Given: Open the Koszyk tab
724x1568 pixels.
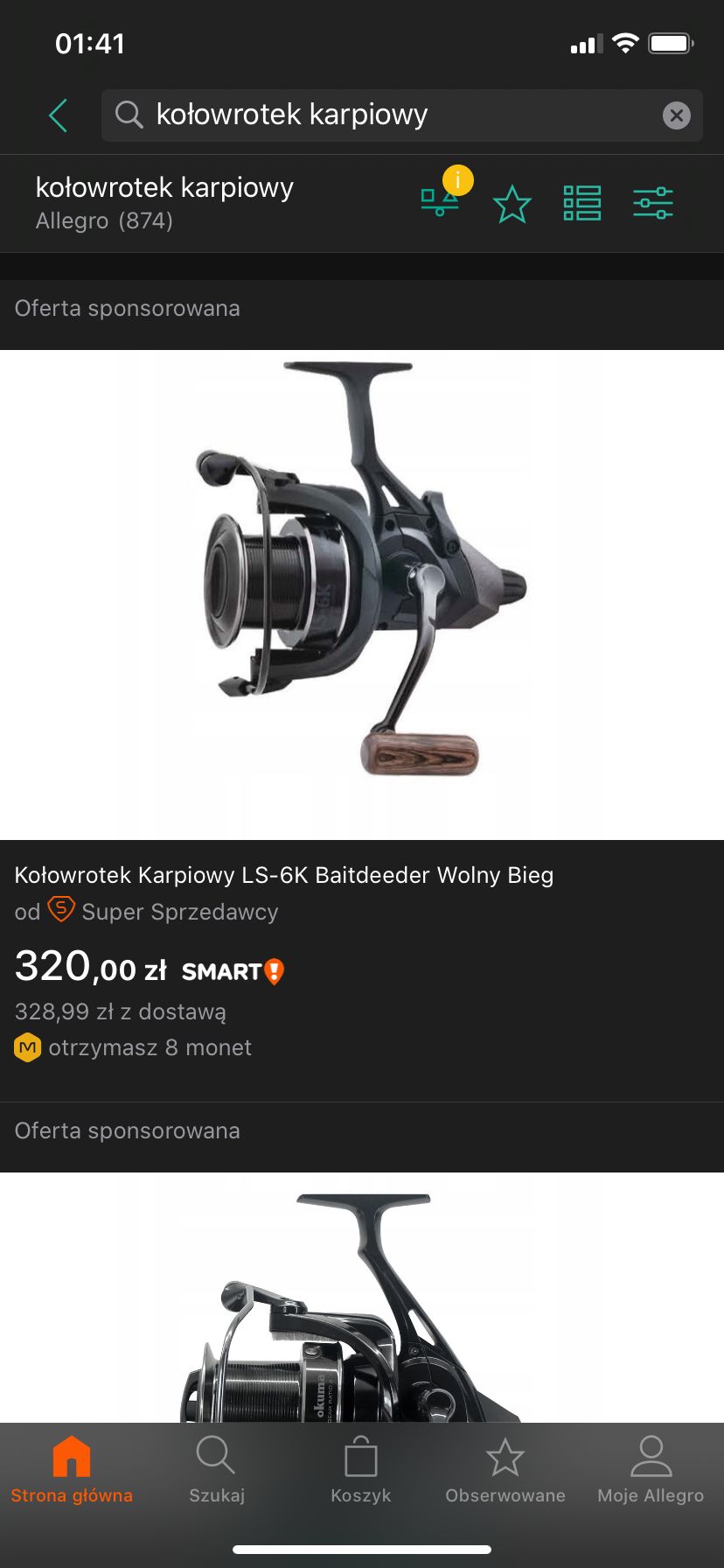Looking at the screenshot, I should [361, 1470].
